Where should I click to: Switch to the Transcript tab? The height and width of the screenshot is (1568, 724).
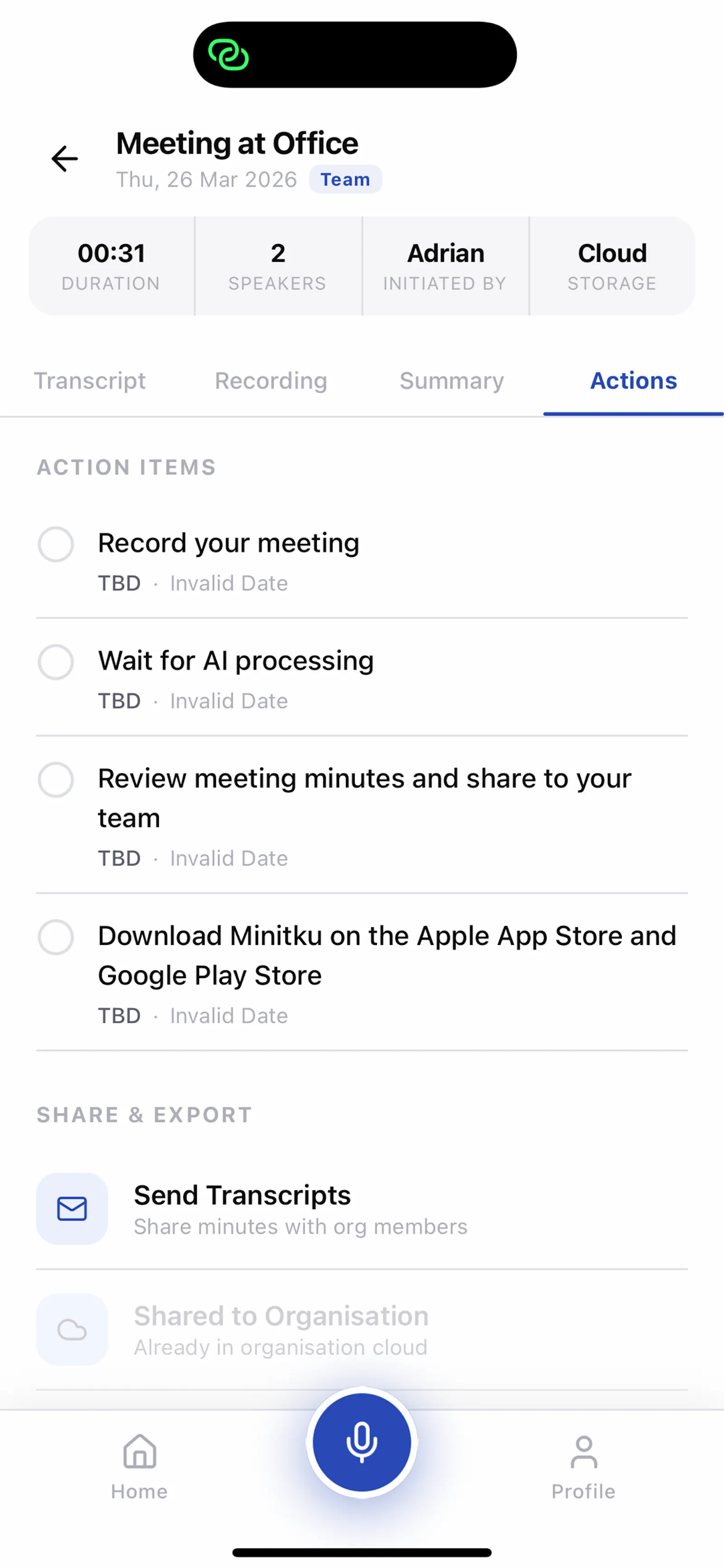coord(90,381)
